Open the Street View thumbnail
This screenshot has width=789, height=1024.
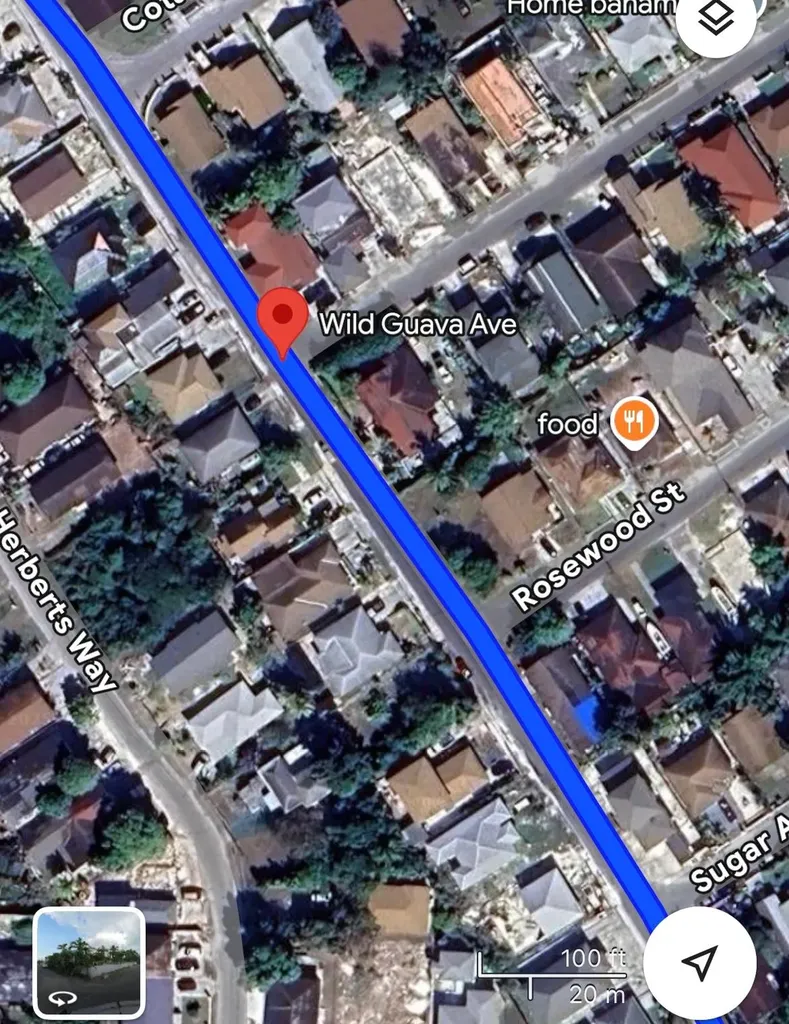click(89, 962)
